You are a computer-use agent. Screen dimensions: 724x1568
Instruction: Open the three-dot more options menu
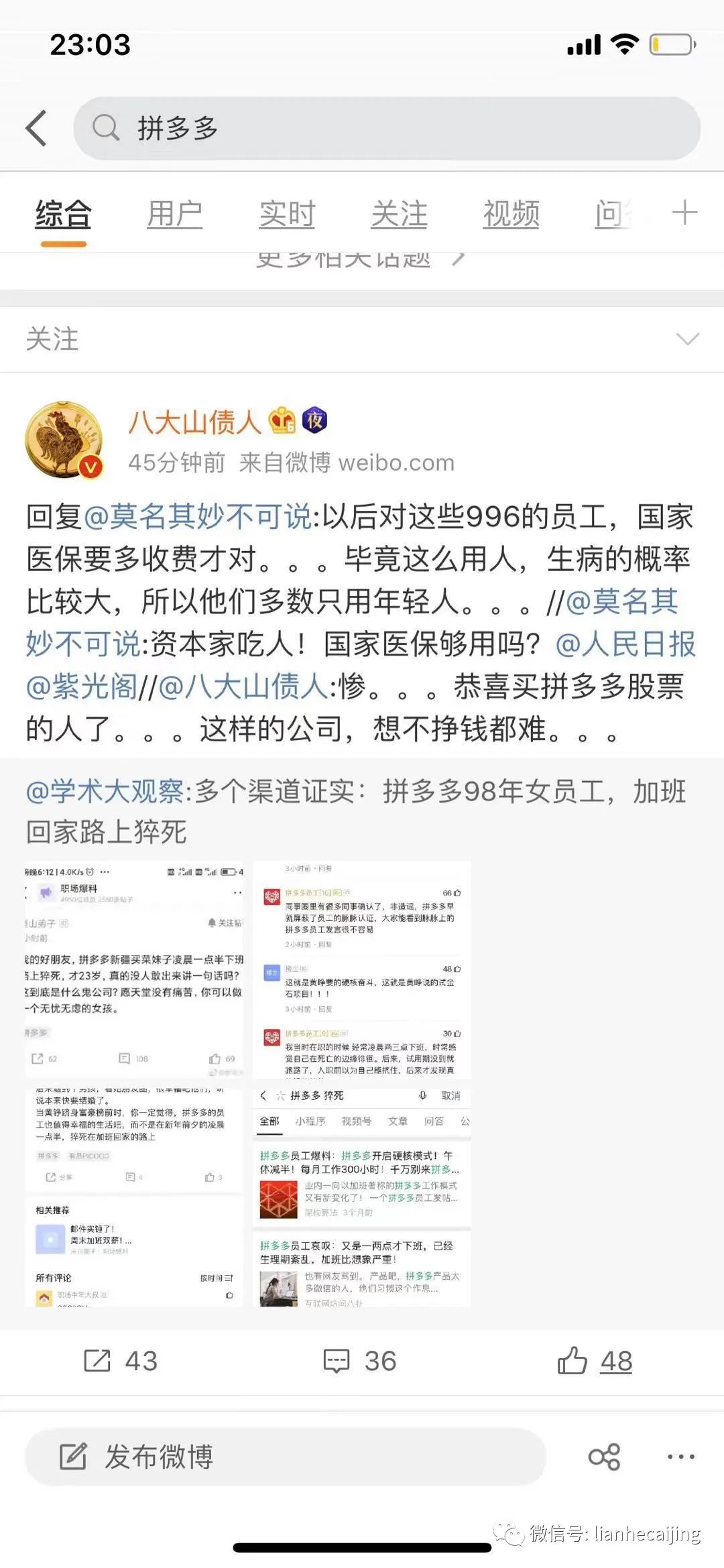point(680,1456)
